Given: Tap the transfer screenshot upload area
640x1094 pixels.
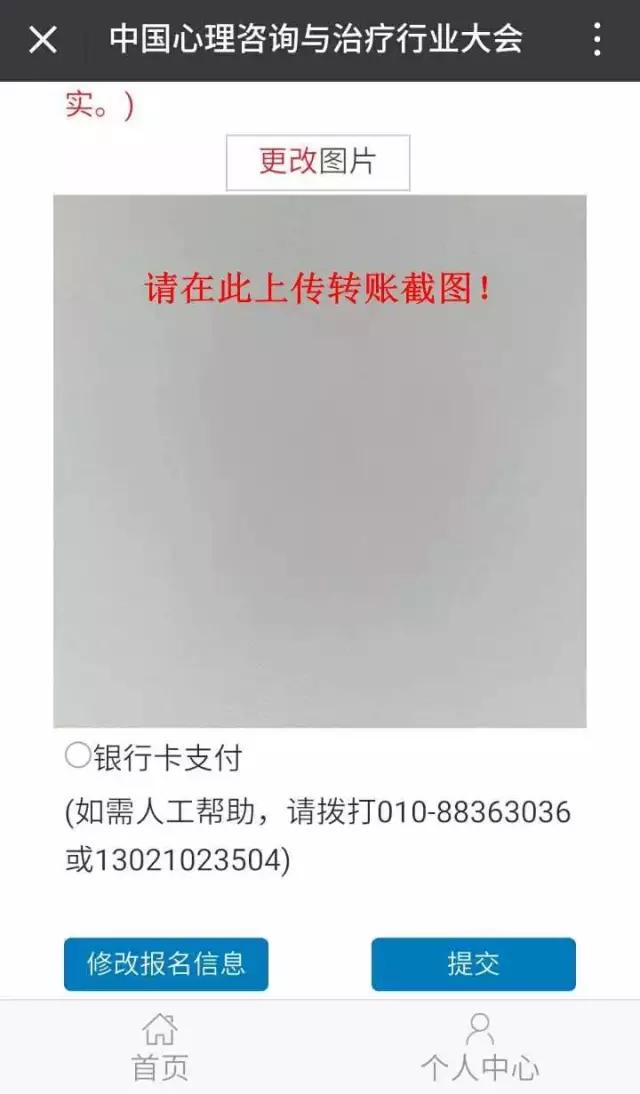Looking at the screenshot, I should tap(320, 460).
